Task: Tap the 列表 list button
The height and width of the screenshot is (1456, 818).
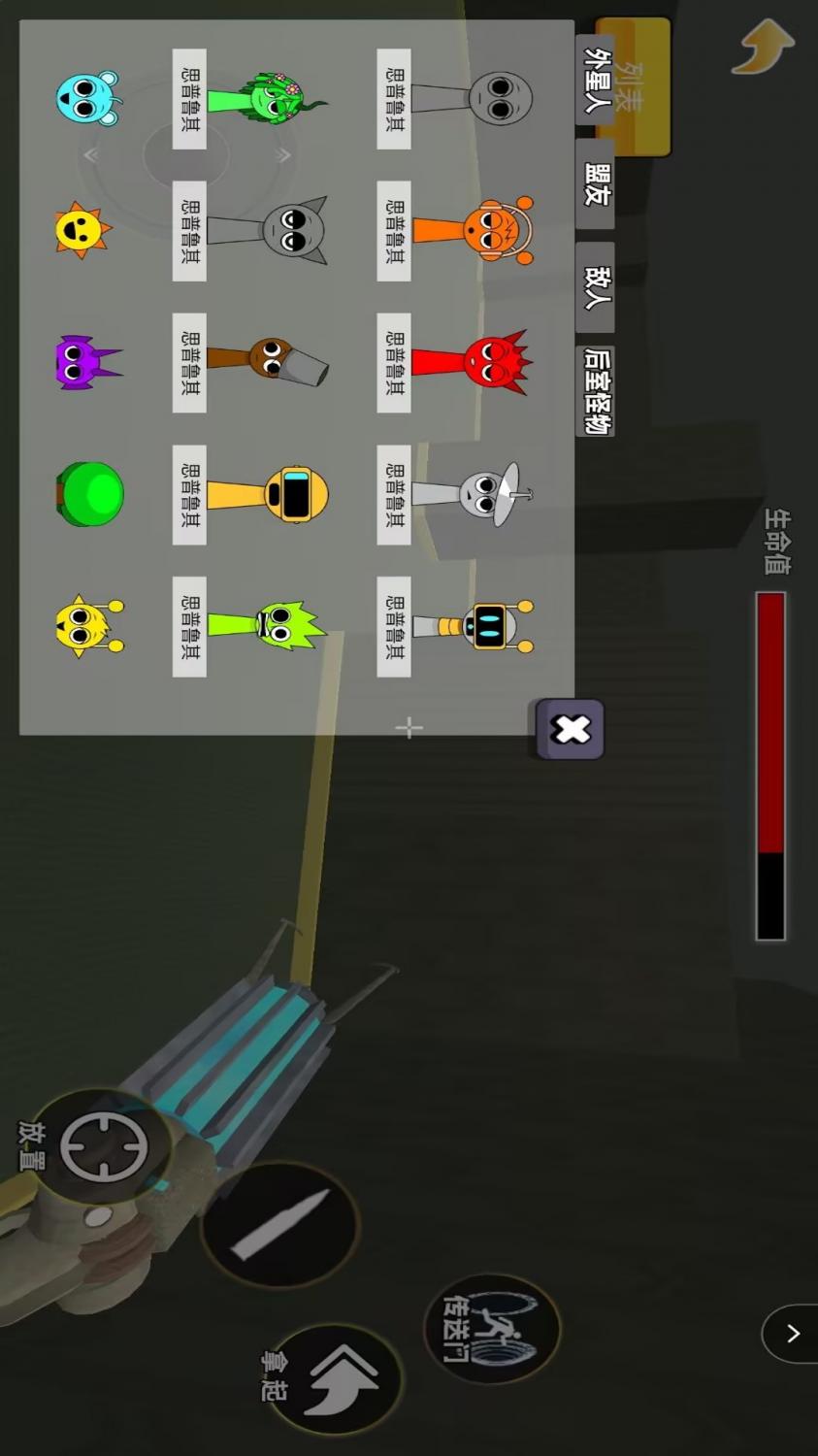Action: tap(634, 87)
